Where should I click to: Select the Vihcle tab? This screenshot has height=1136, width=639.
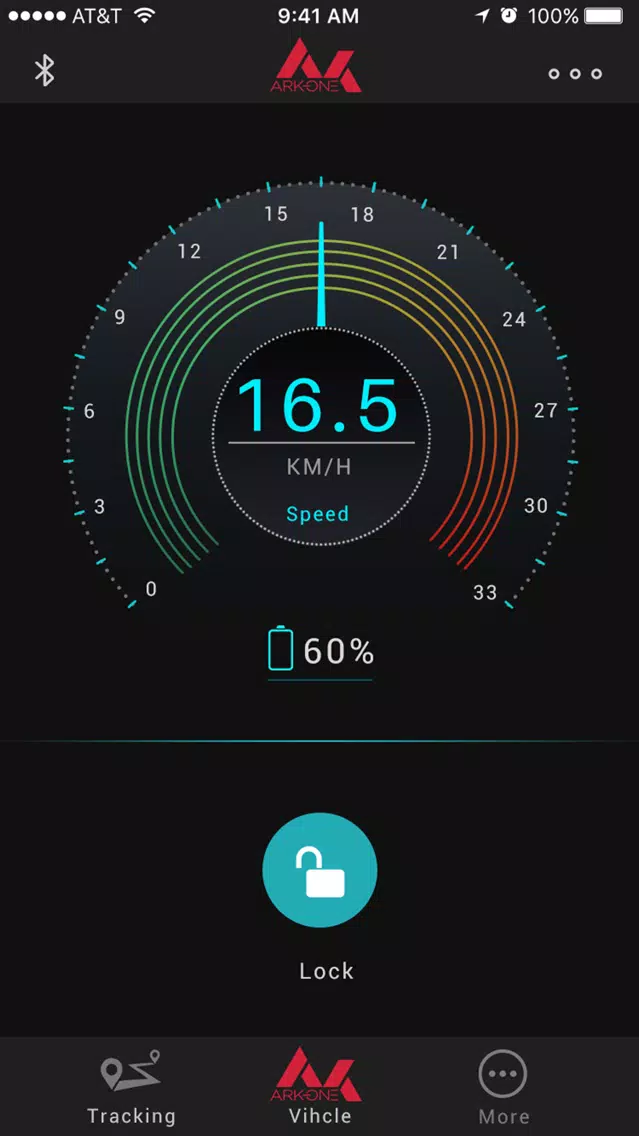(x=320, y=1086)
